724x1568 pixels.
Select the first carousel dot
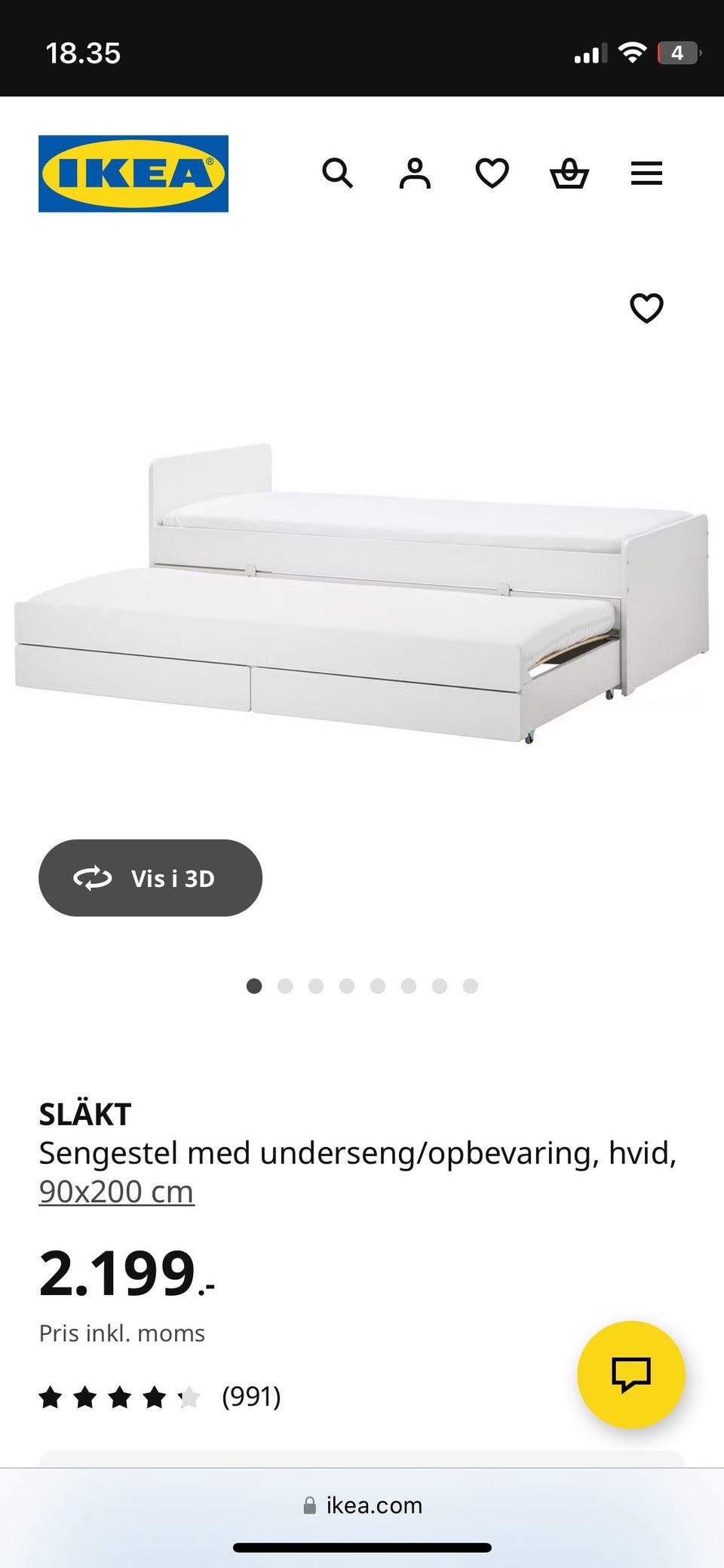(253, 985)
